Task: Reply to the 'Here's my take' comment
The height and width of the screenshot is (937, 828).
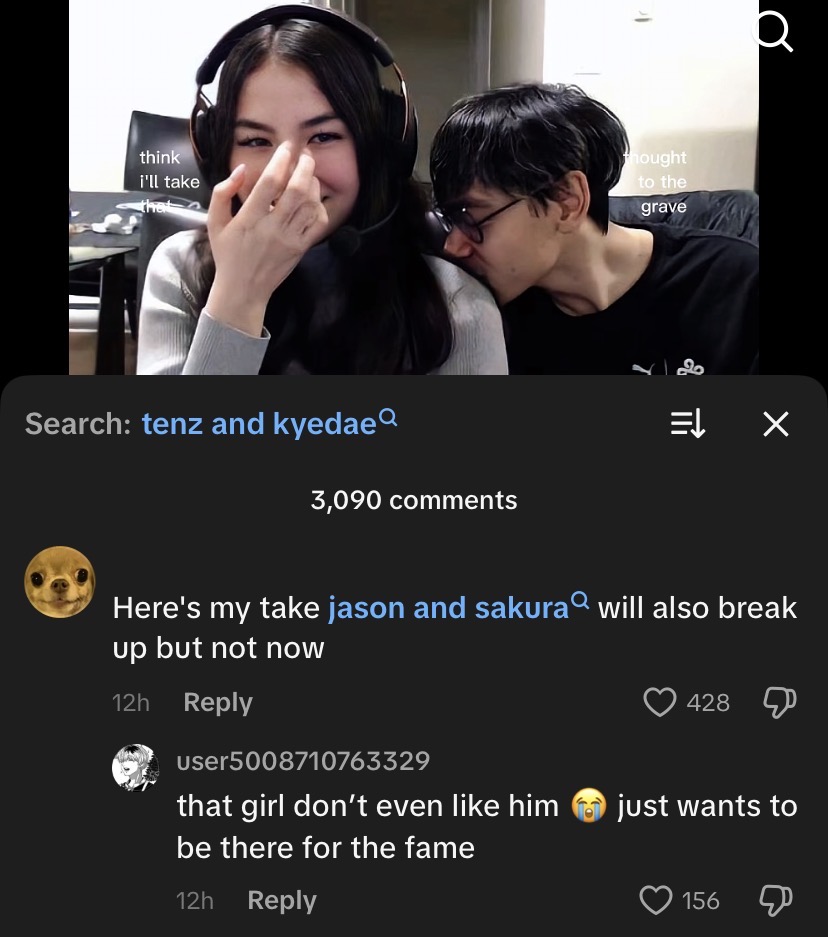Action: pyautogui.click(x=217, y=703)
